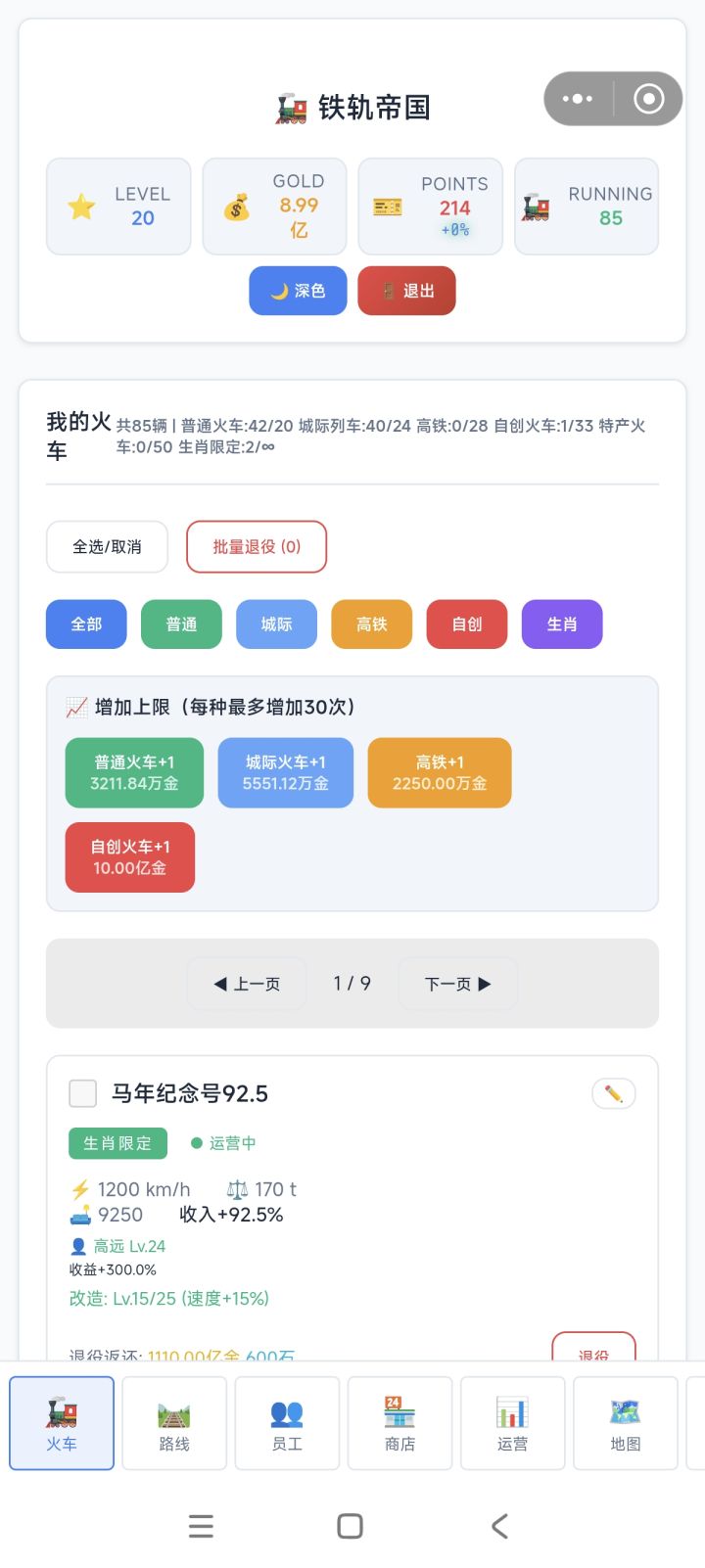This screenshot has height=1568, width=705.
Task: Open the 员工 (staff) section icon
Action: click(x=287, y=1422)
